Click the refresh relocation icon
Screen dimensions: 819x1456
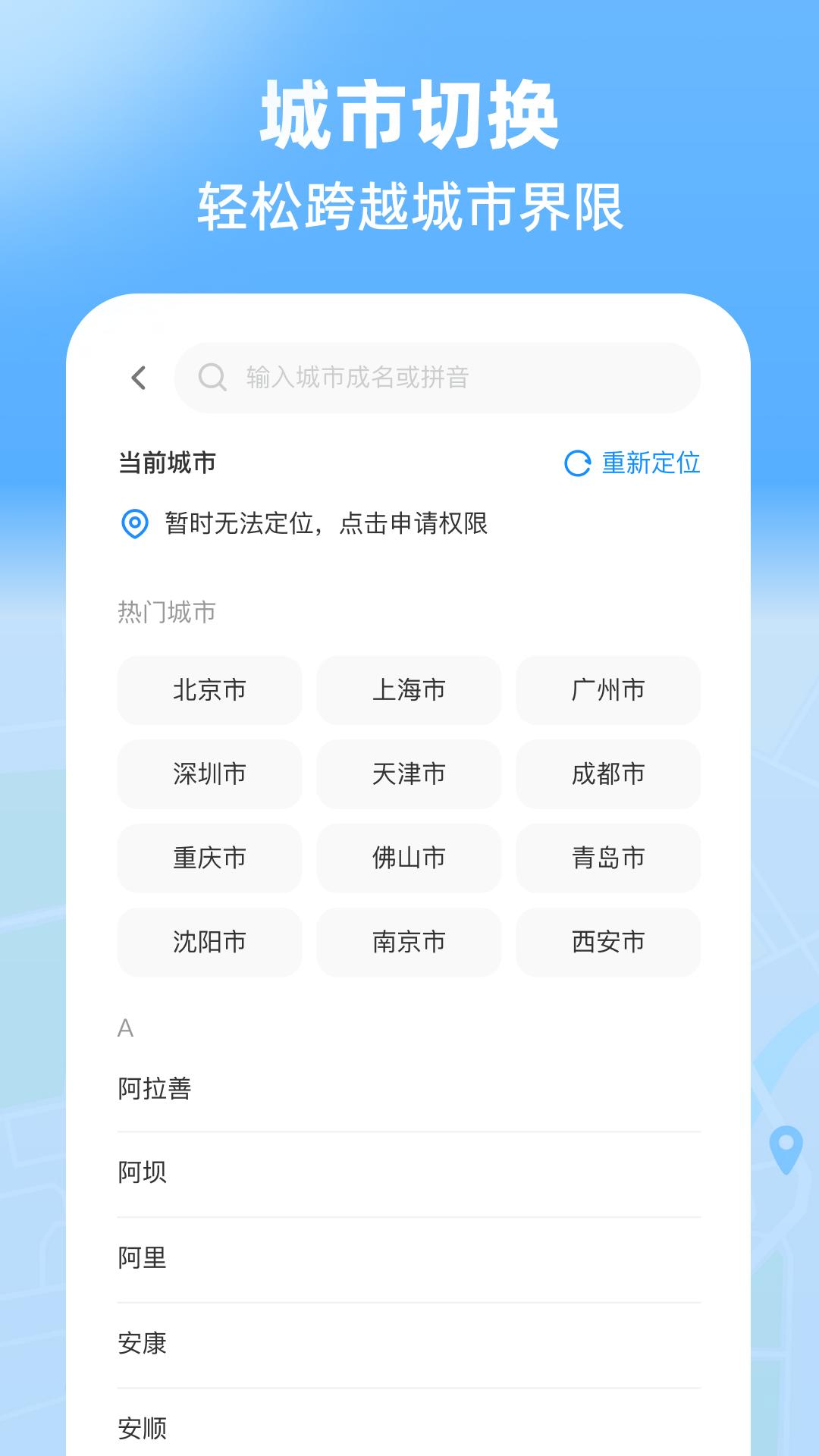point(576,461)
